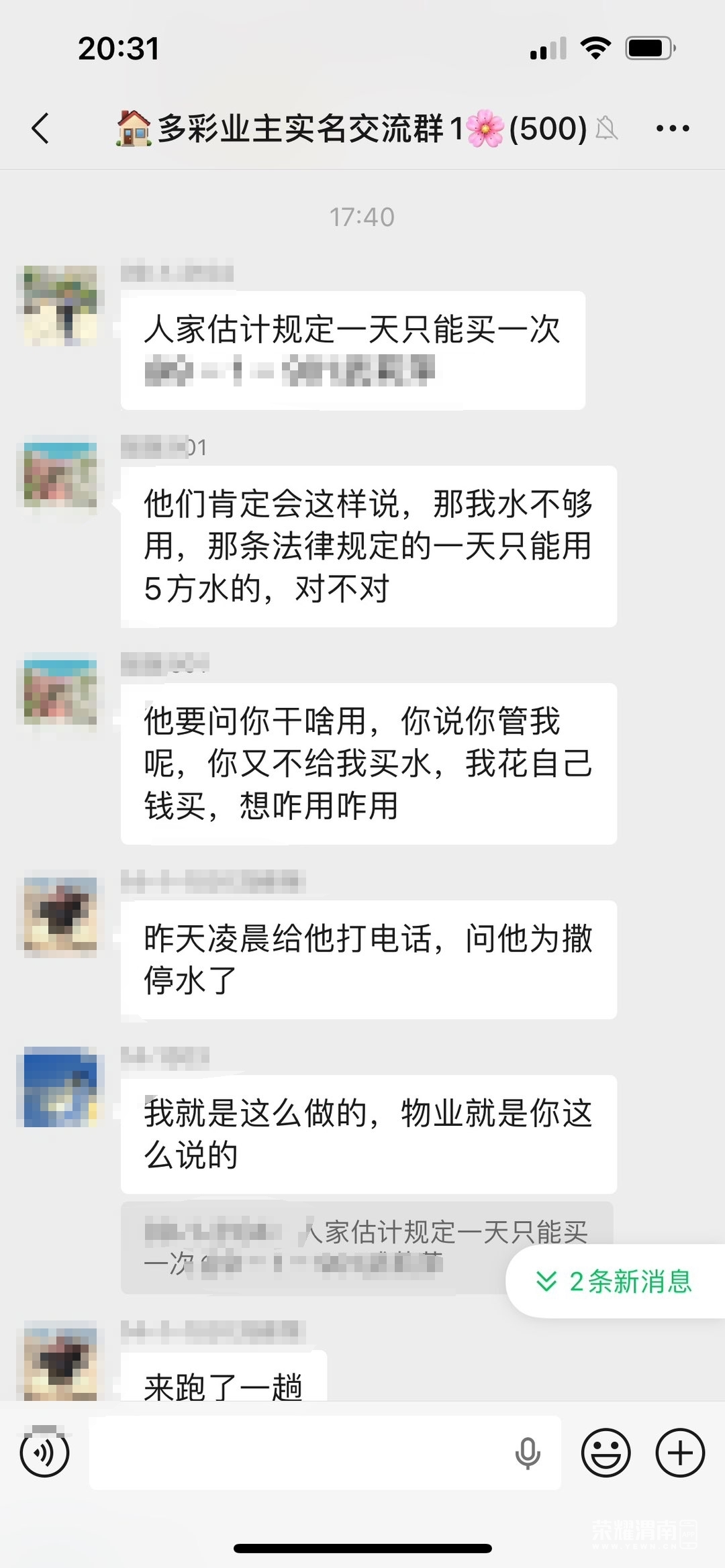725x1568 pixels.
Task: Jump to the 2条新消息 new messages
Action: coord(615,1282)
